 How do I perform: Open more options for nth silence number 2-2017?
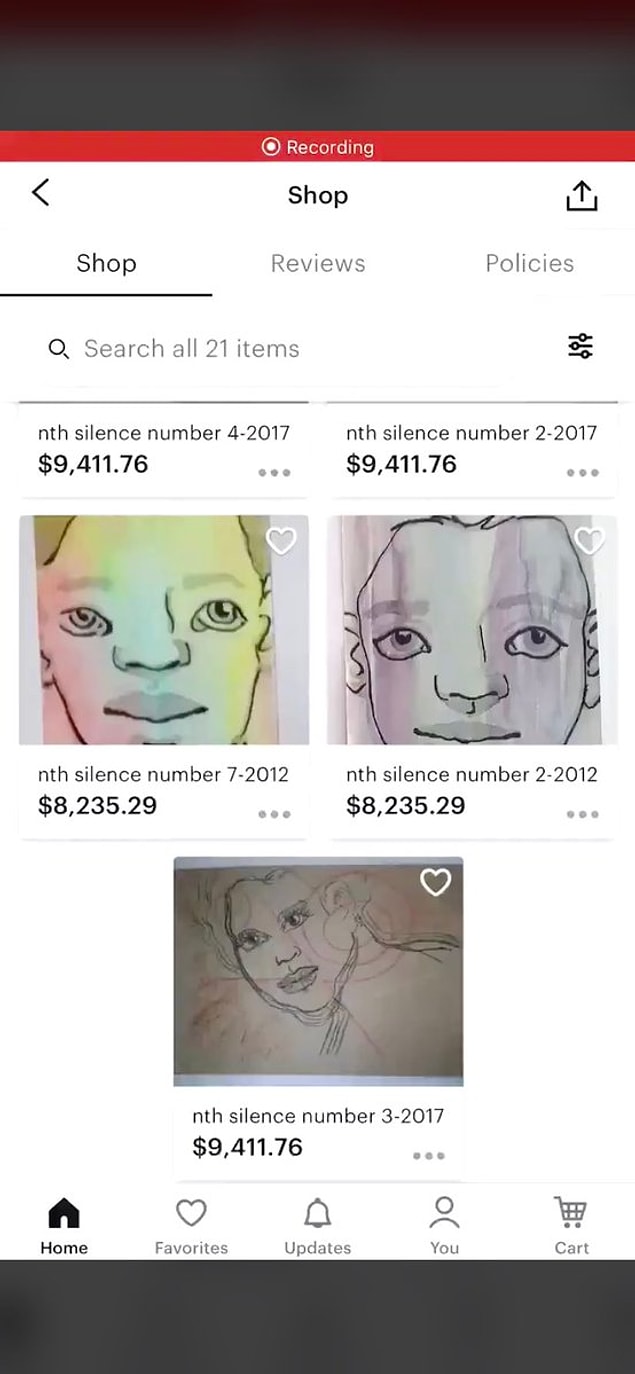[582, 473]
